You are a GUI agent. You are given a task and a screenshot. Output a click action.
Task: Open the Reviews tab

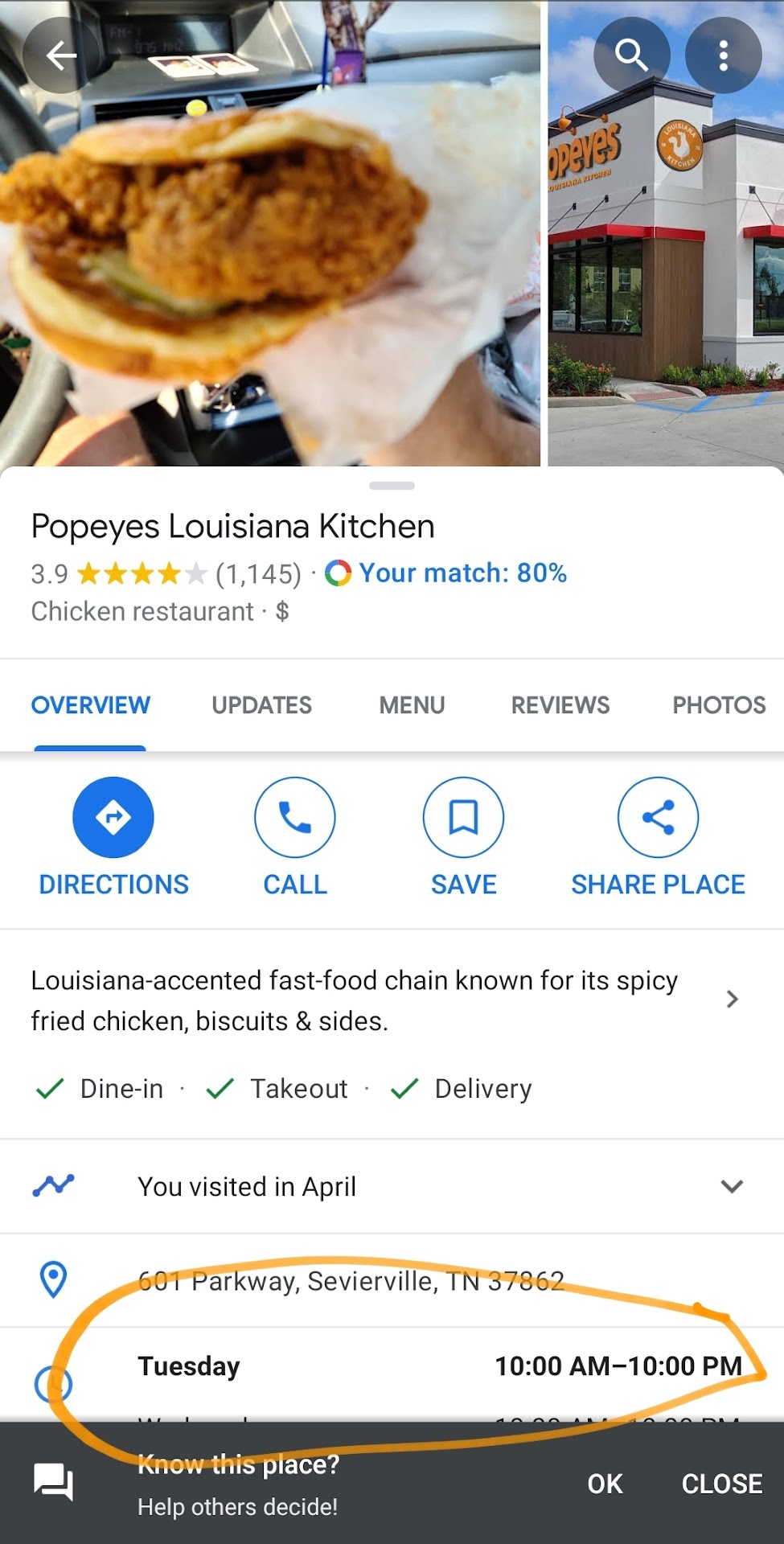[x=560, y=705]
